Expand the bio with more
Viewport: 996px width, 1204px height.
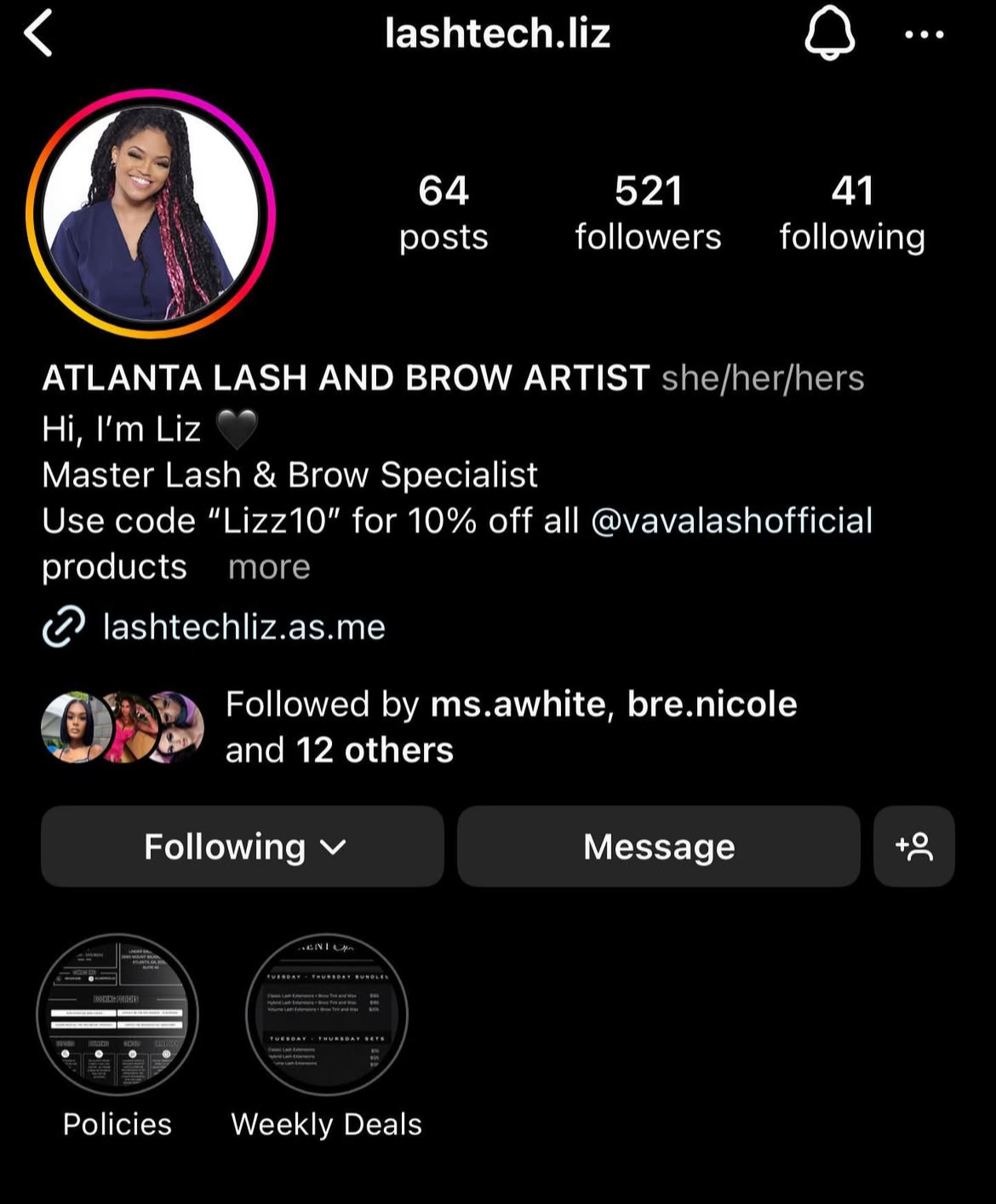(269, 568)
